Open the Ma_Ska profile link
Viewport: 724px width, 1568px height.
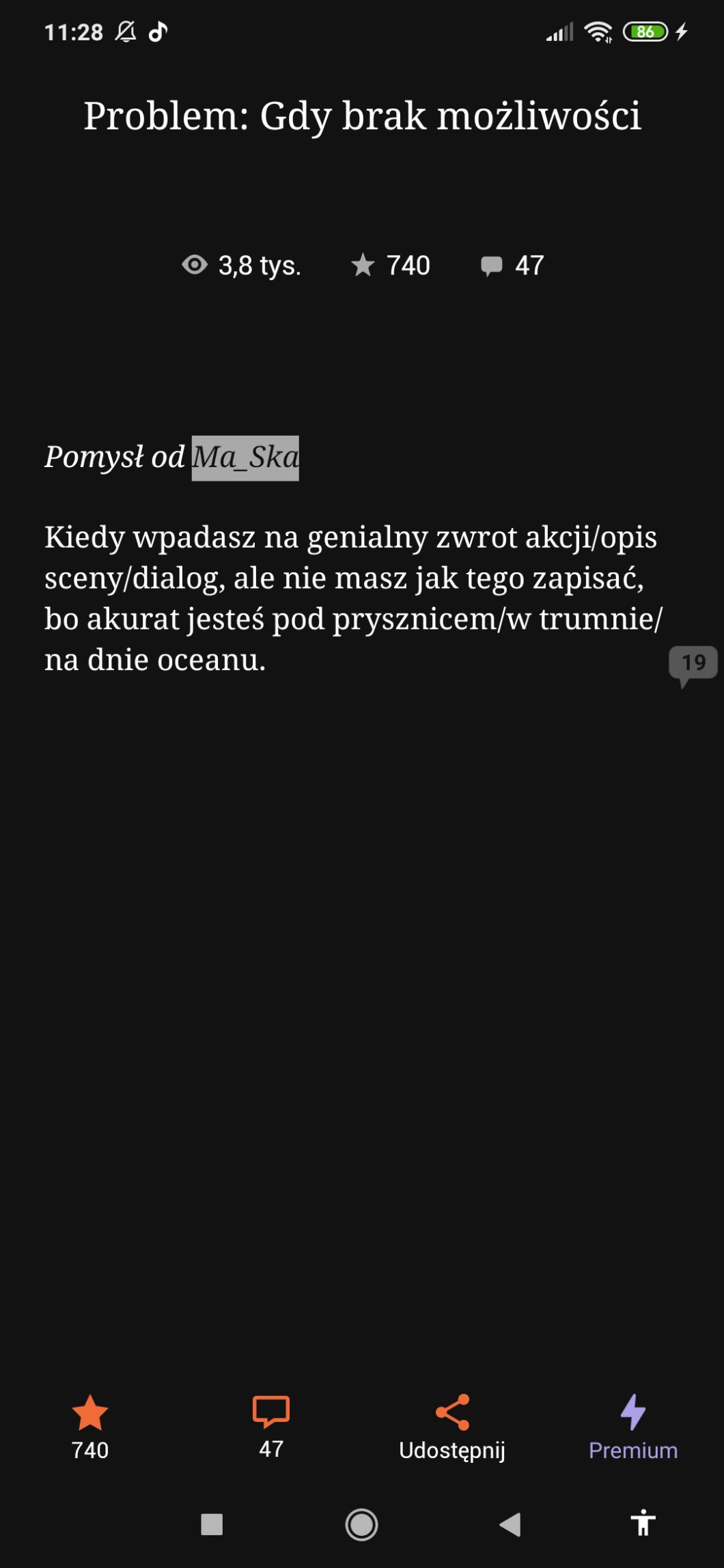point(245,458)
